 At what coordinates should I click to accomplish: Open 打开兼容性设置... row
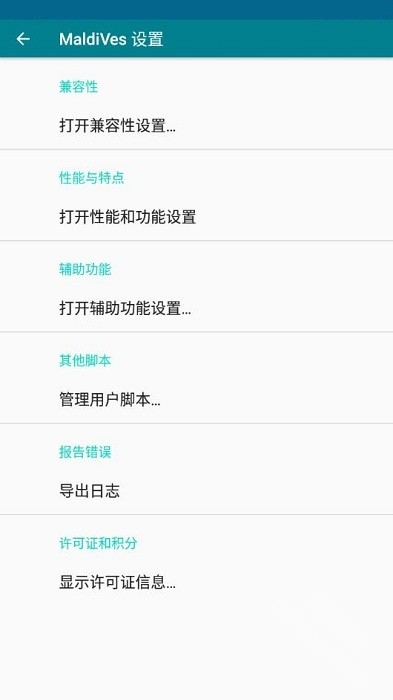[196, 126]
